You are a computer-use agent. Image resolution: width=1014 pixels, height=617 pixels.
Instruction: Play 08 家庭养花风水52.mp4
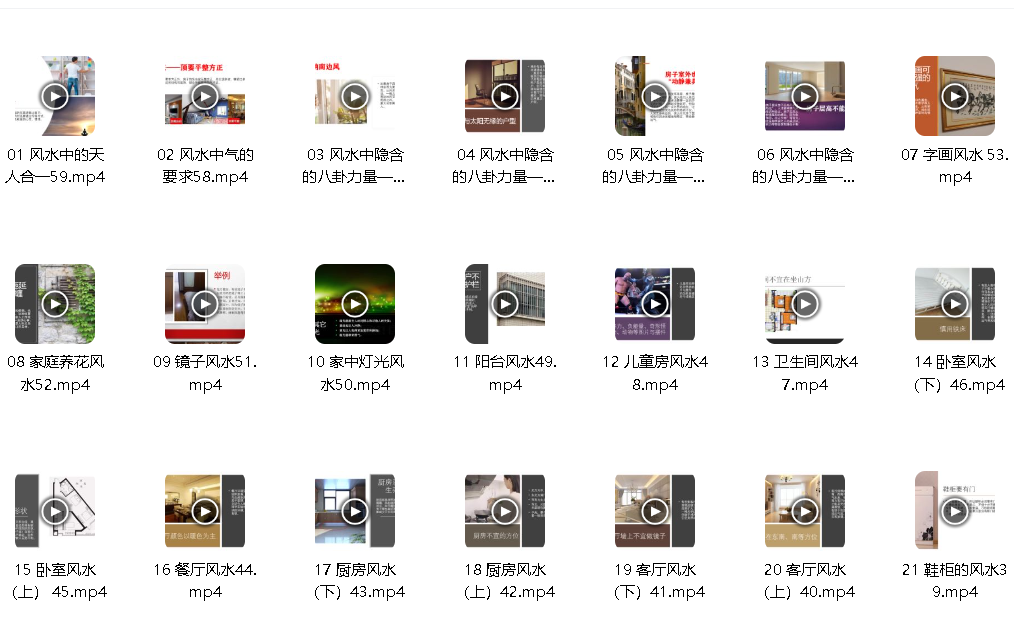coord(55,304)
